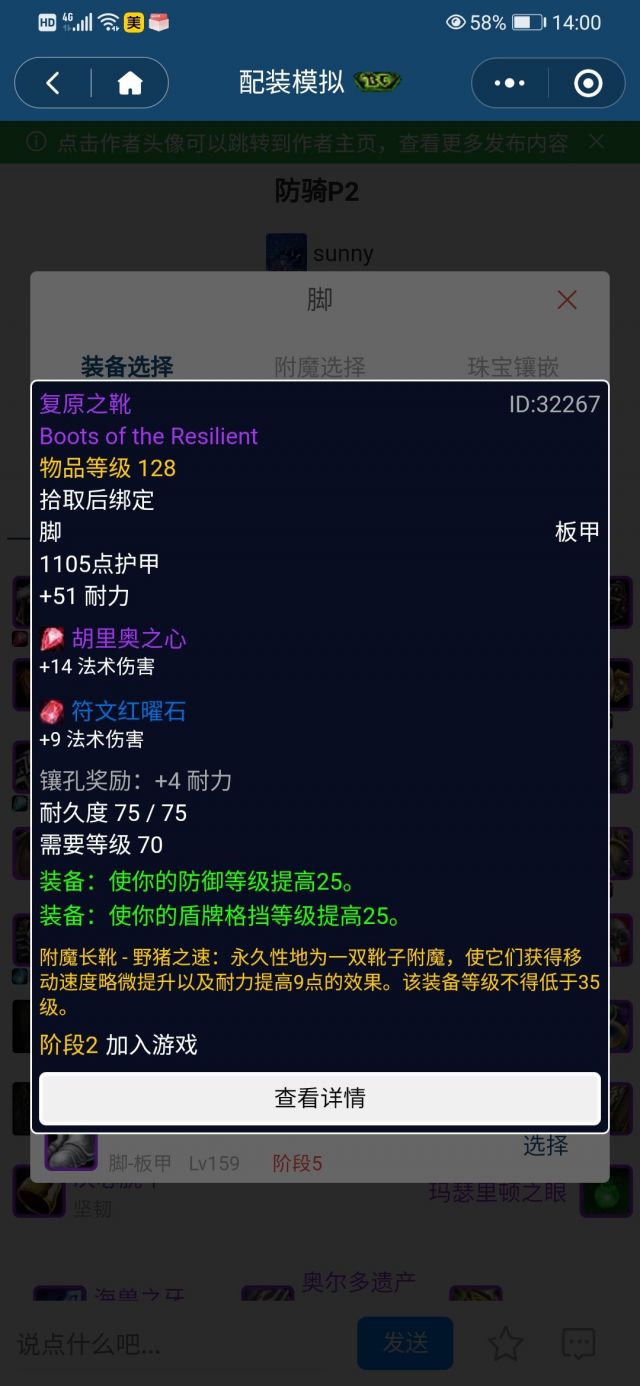Viewport: 640px width, 1386px height.
Task: Open the comments speech bubble icon
Action: tap(579, 1343)
